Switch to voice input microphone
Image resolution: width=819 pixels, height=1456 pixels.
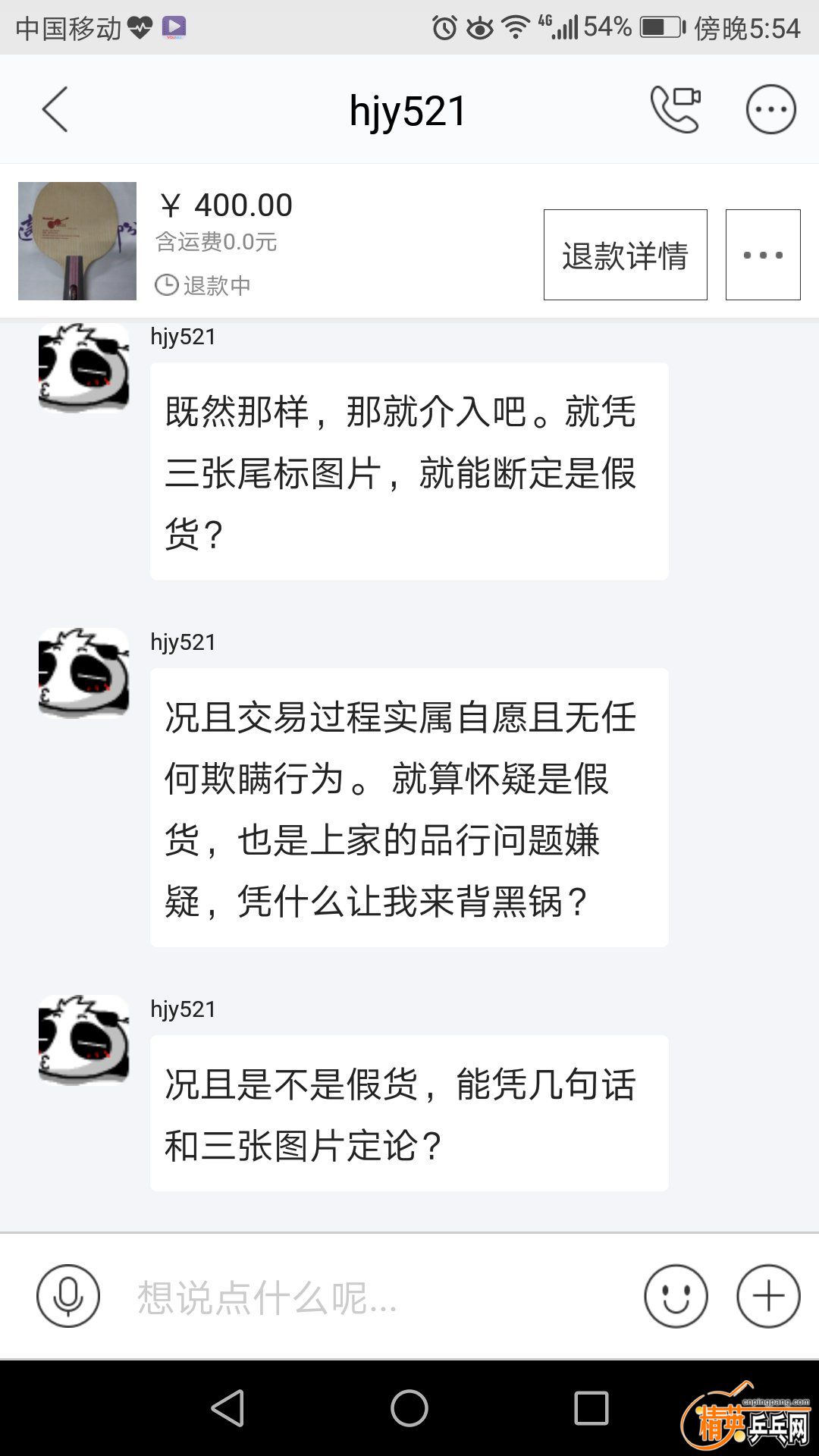68,1296
